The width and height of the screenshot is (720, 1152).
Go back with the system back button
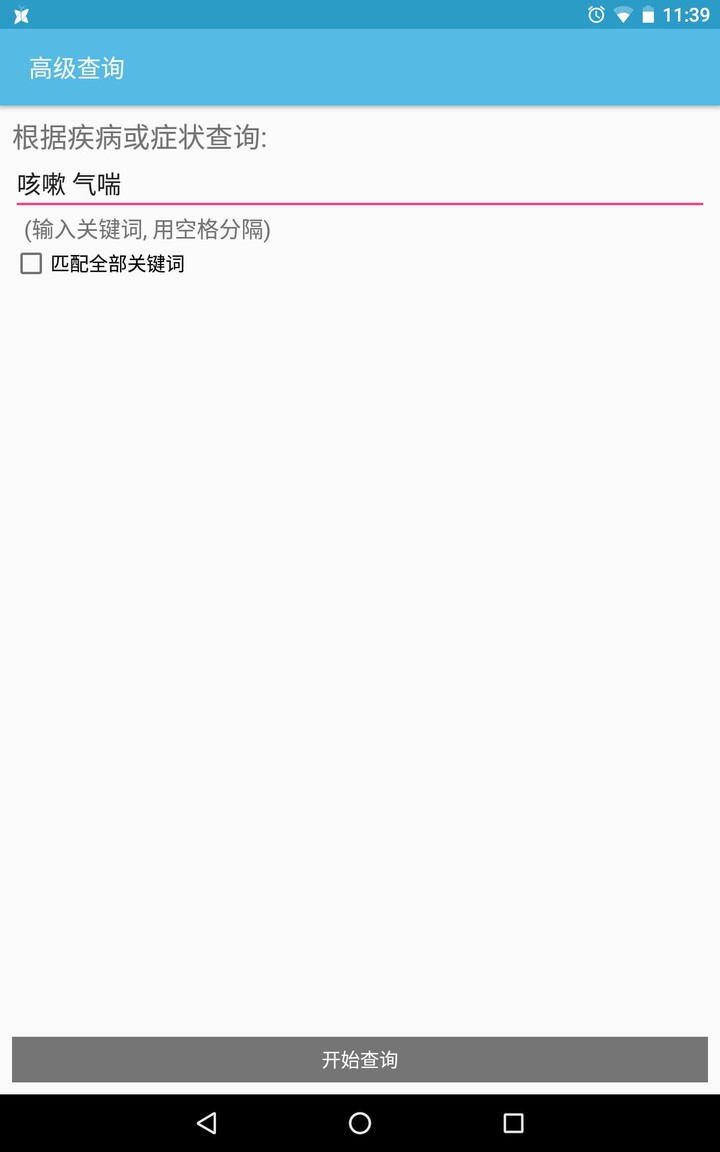[x=207, y=1123]
